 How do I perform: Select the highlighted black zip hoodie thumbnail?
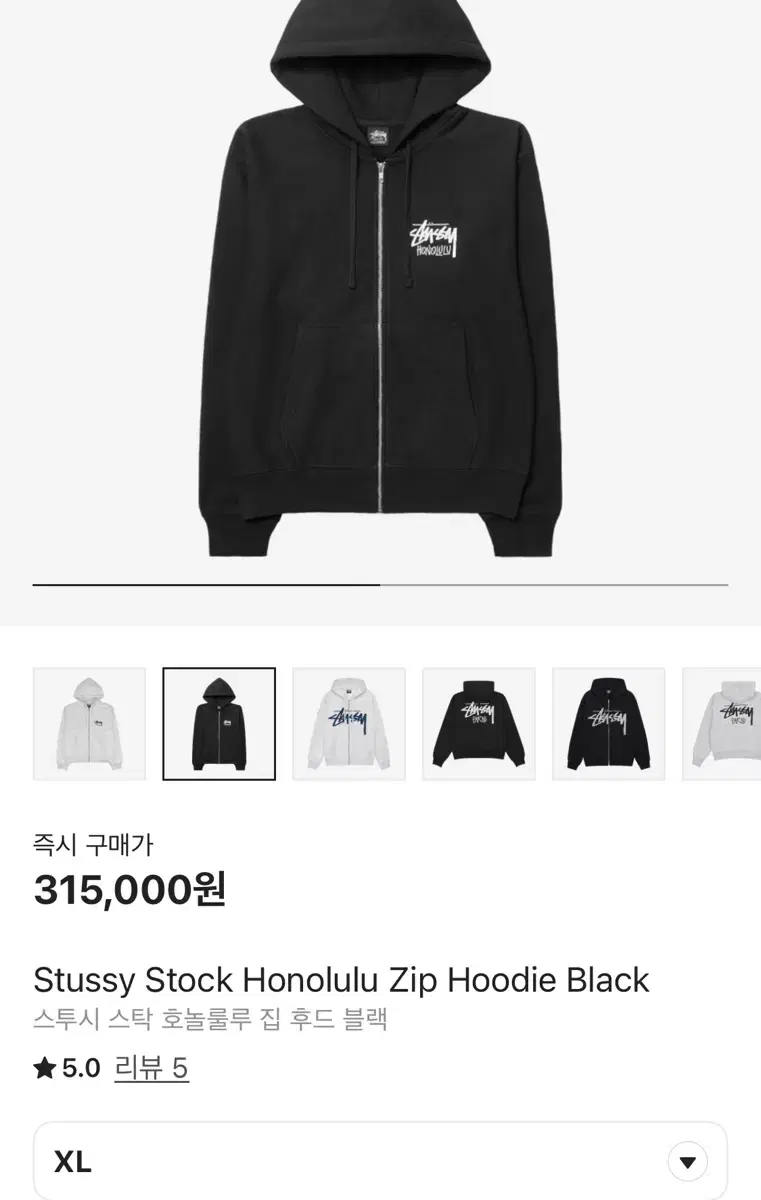coord(220,722)
